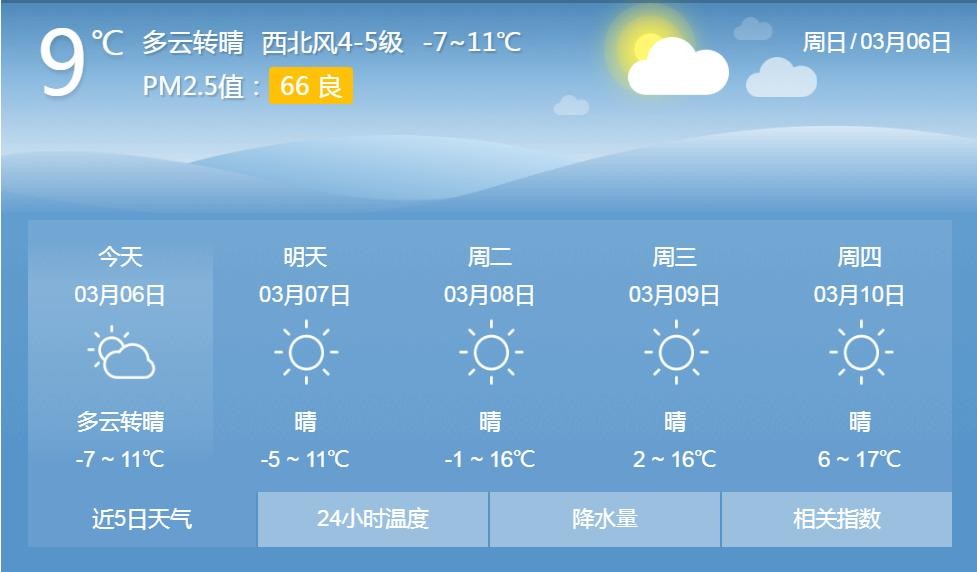
Task: Switch to the 24小时温度 tab
Action: click(373, 519)
